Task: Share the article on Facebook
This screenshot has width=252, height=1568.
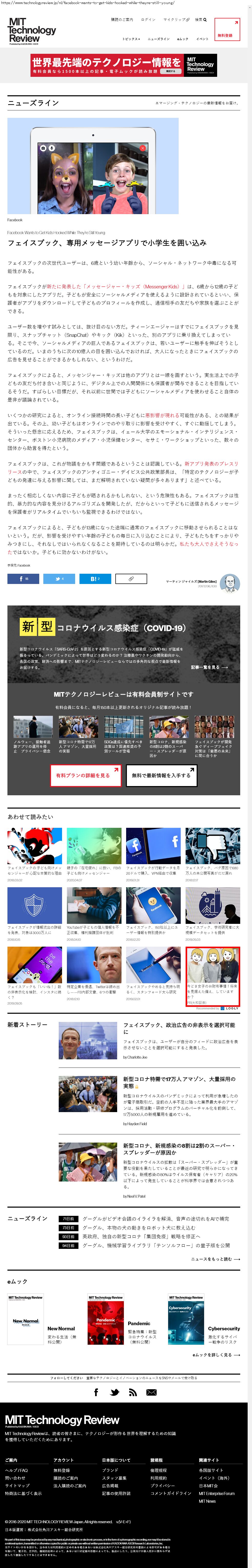Action: click(x=23, y=579)
